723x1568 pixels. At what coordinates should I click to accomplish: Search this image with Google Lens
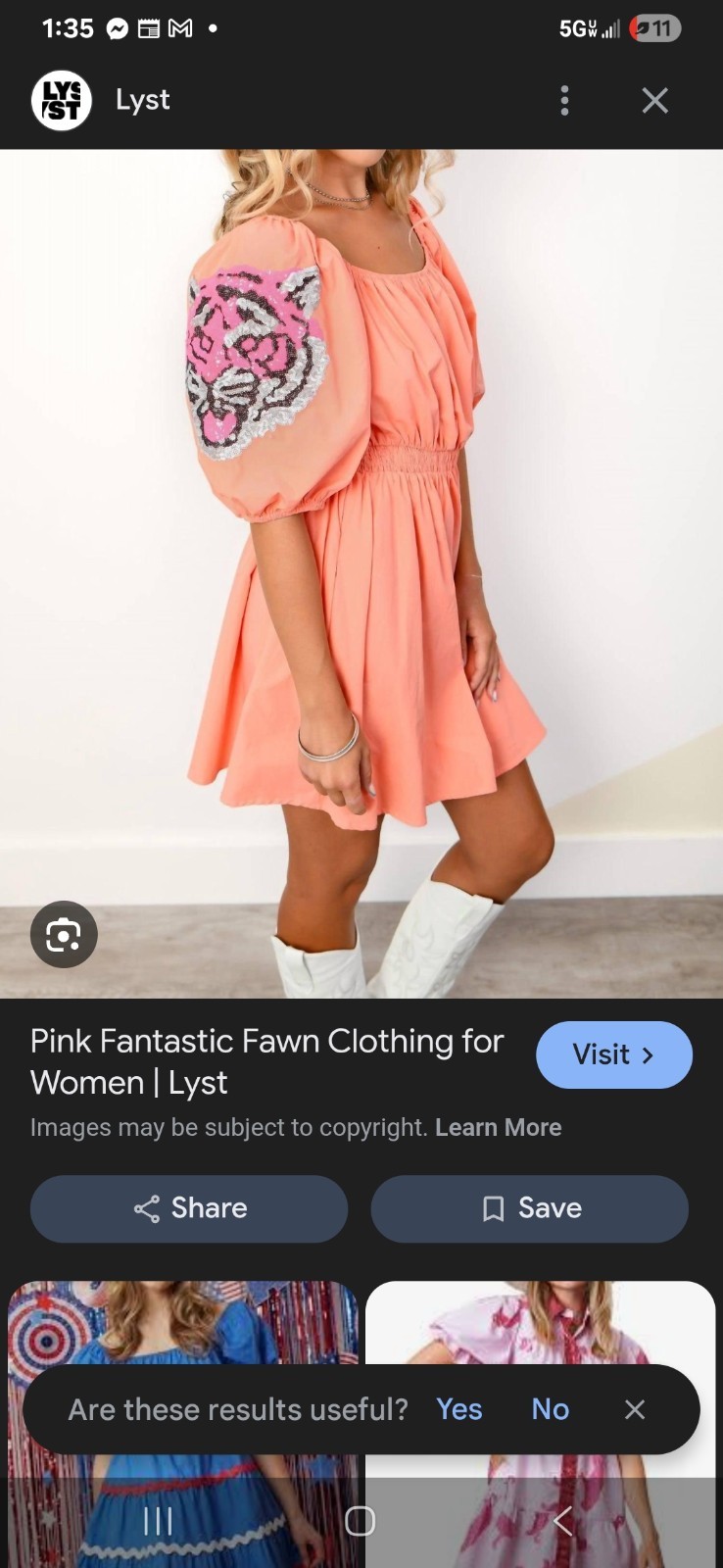point(64,934)
